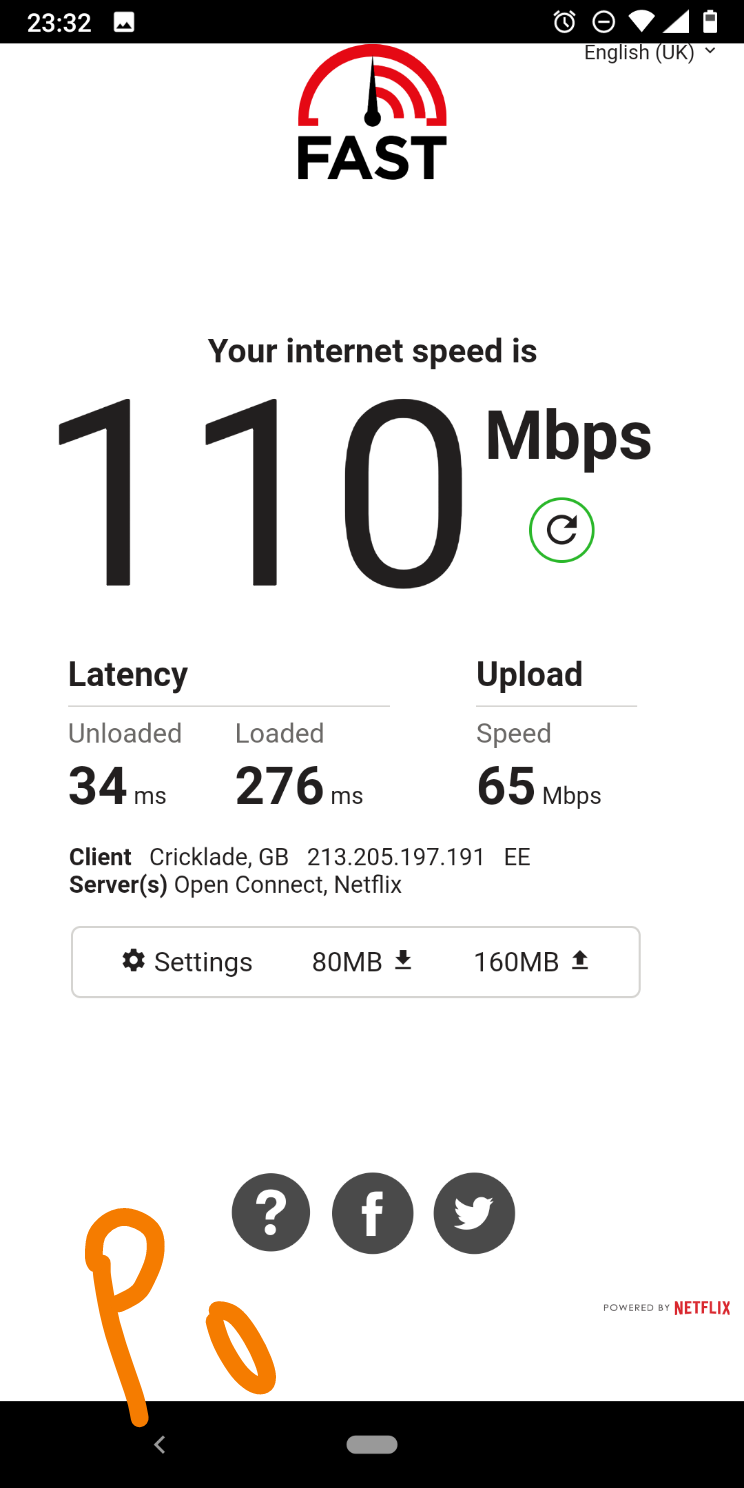Screen dimensions: 744x1488
Task: Open the English (UK) language dropdown
Action: [x=650, y=53]
